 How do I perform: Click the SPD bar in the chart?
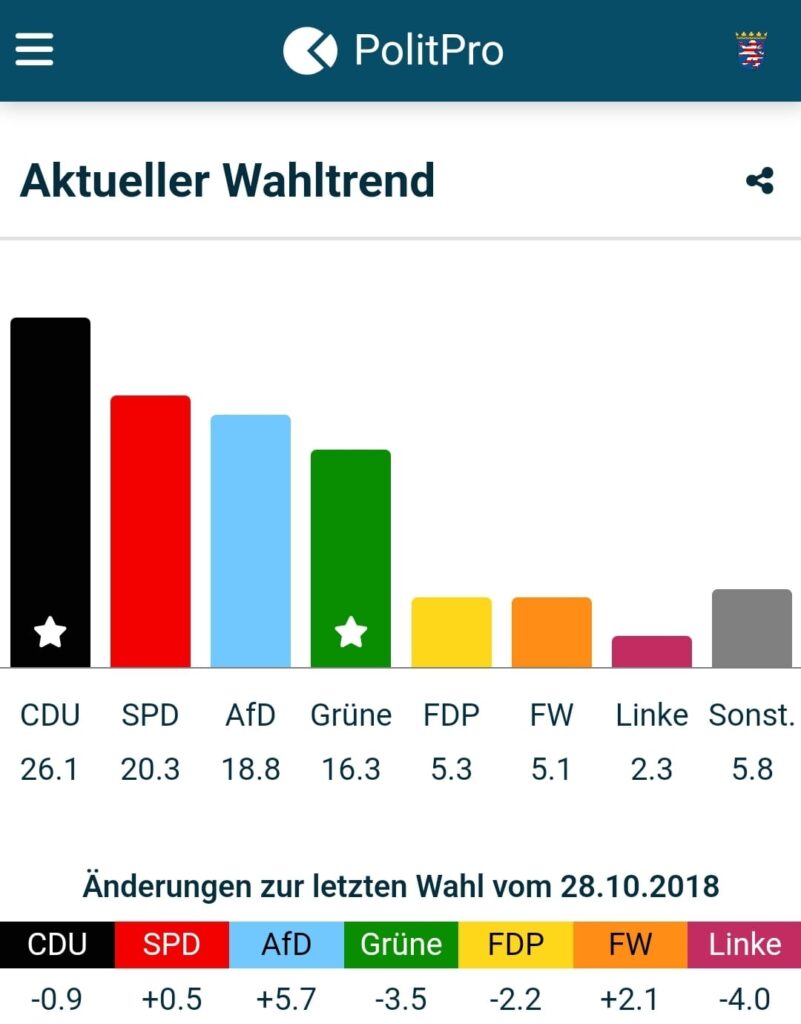coord(150,530)
